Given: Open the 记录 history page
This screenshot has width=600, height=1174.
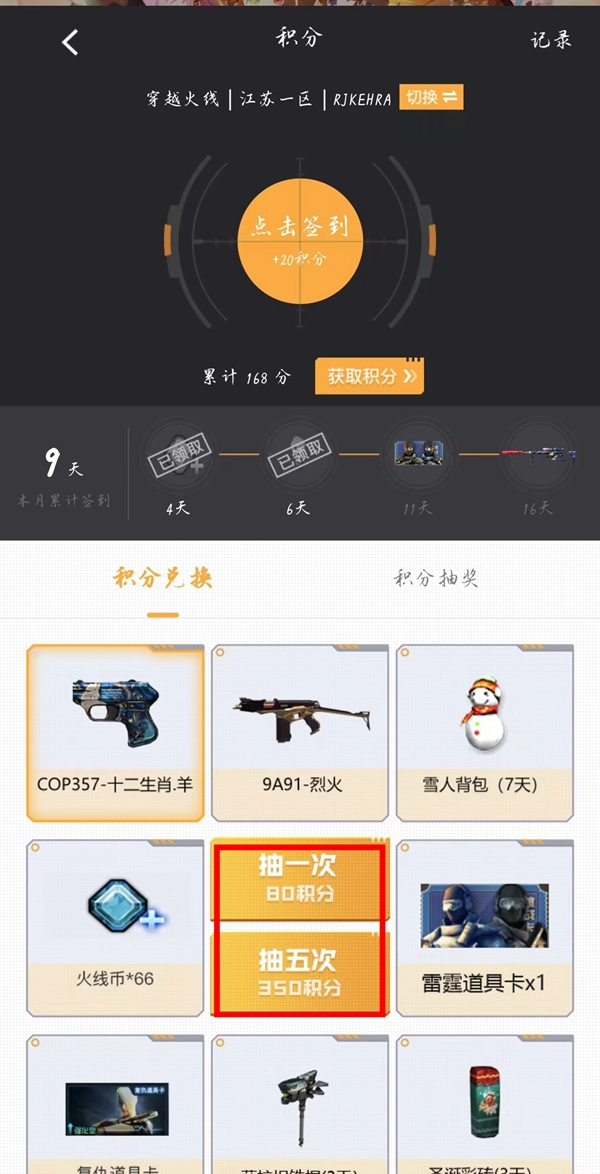Looking at the screenshot, I should click(550, 41).
